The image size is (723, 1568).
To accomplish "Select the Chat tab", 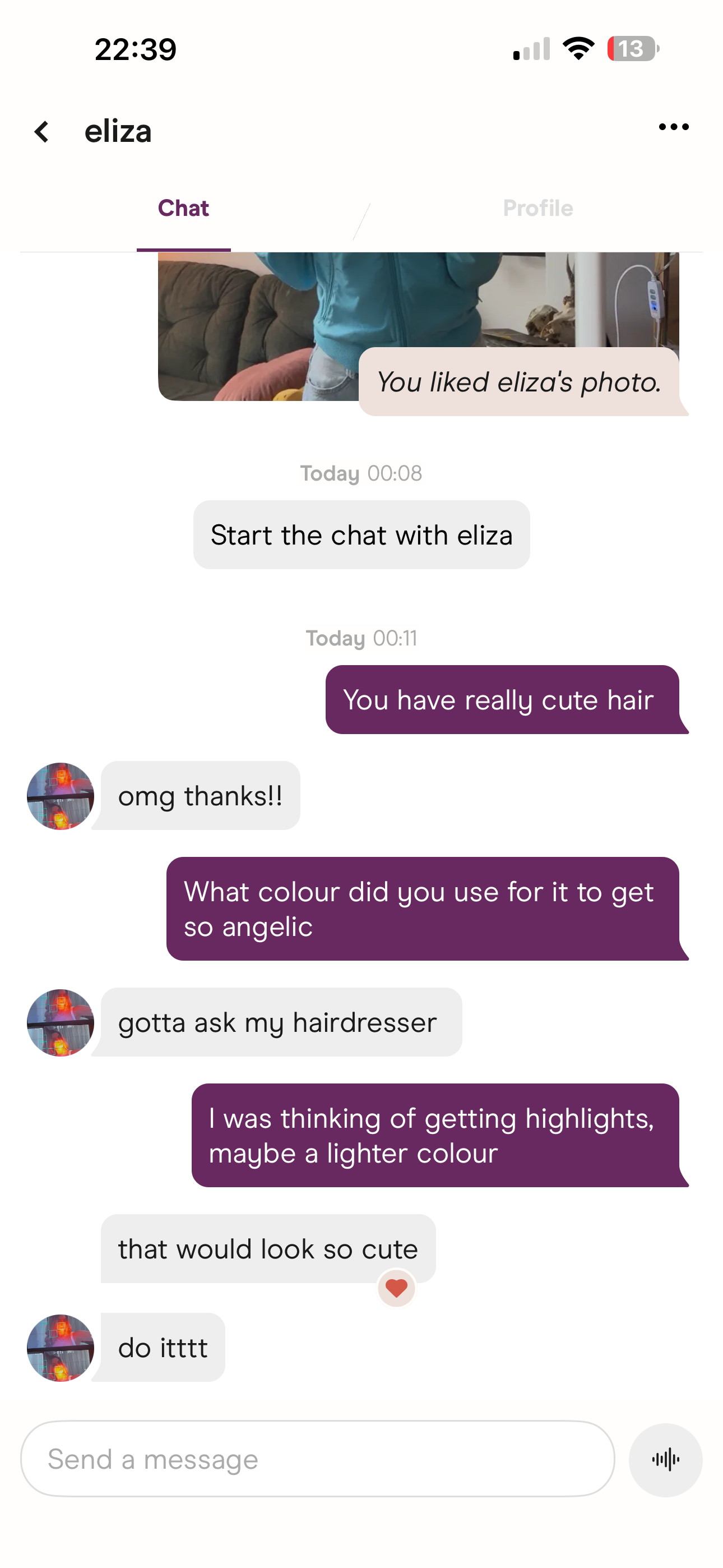I will pyautogui.click(x=183, y=208).
